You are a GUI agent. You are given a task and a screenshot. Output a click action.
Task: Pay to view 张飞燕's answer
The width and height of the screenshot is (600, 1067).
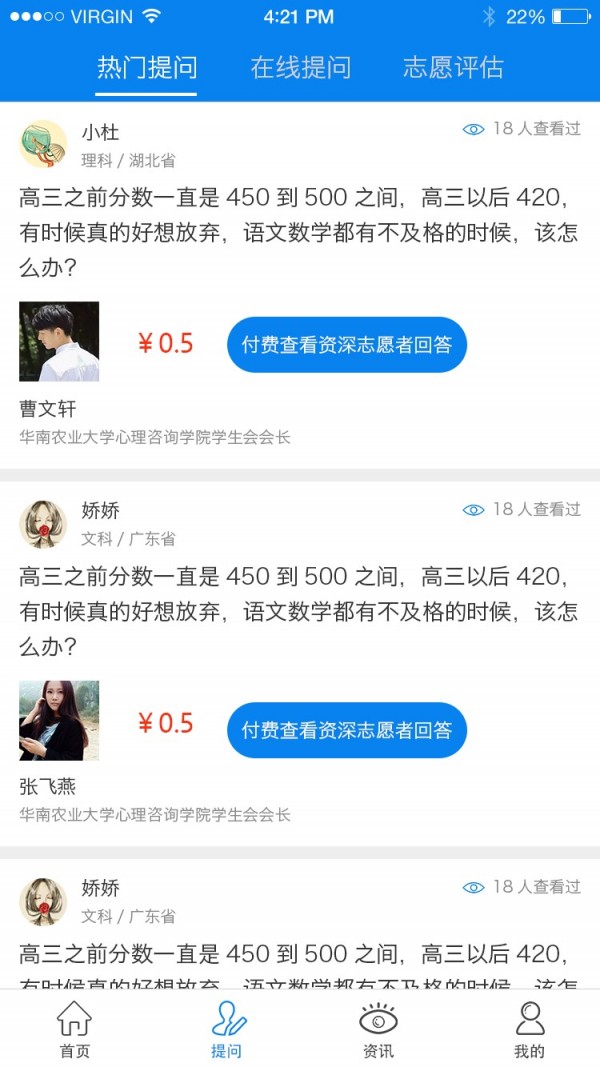click(x=347, y=730)
